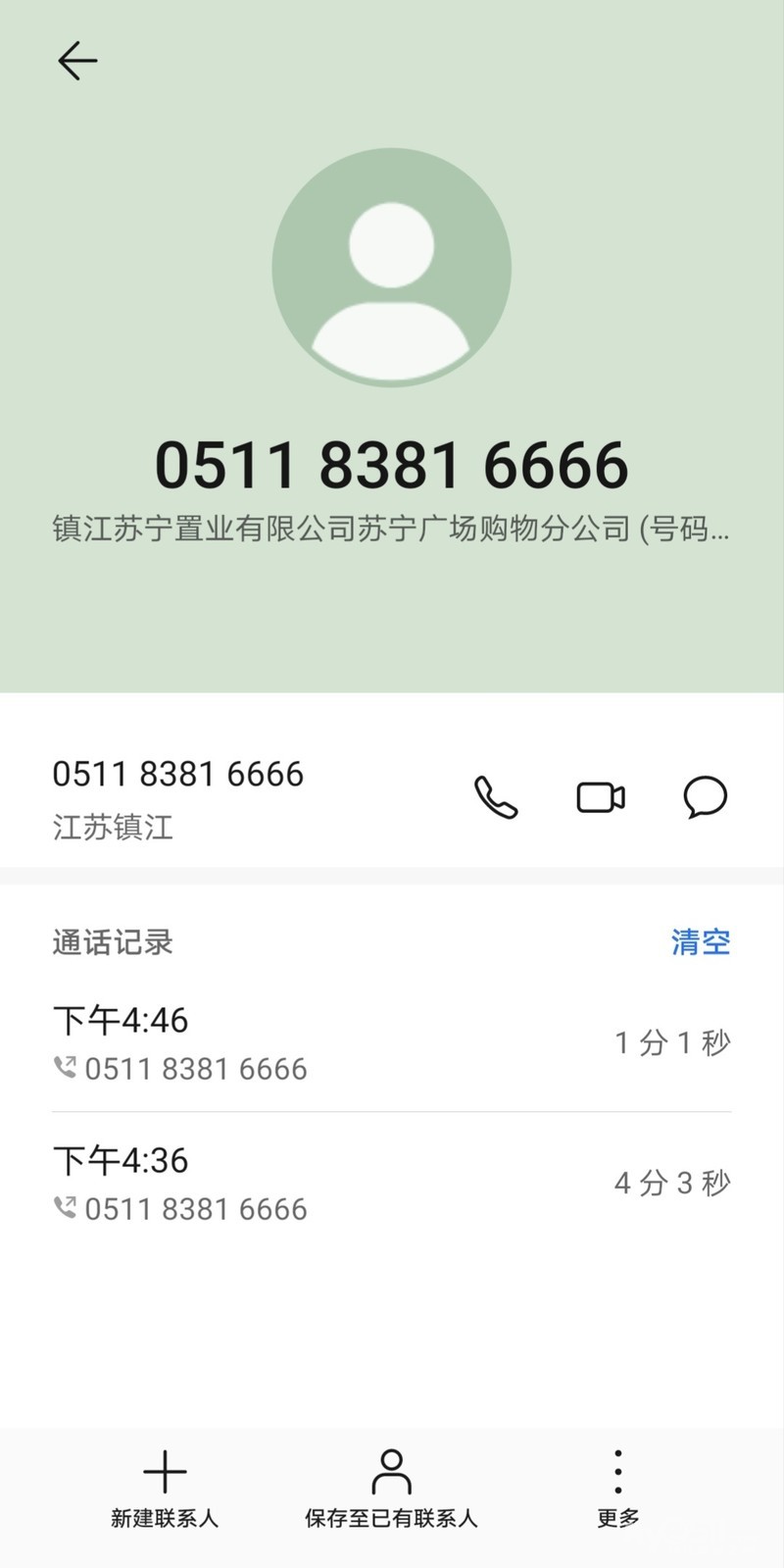
Task: Select 保存至已有联系人
Action: coord(391,1489)
